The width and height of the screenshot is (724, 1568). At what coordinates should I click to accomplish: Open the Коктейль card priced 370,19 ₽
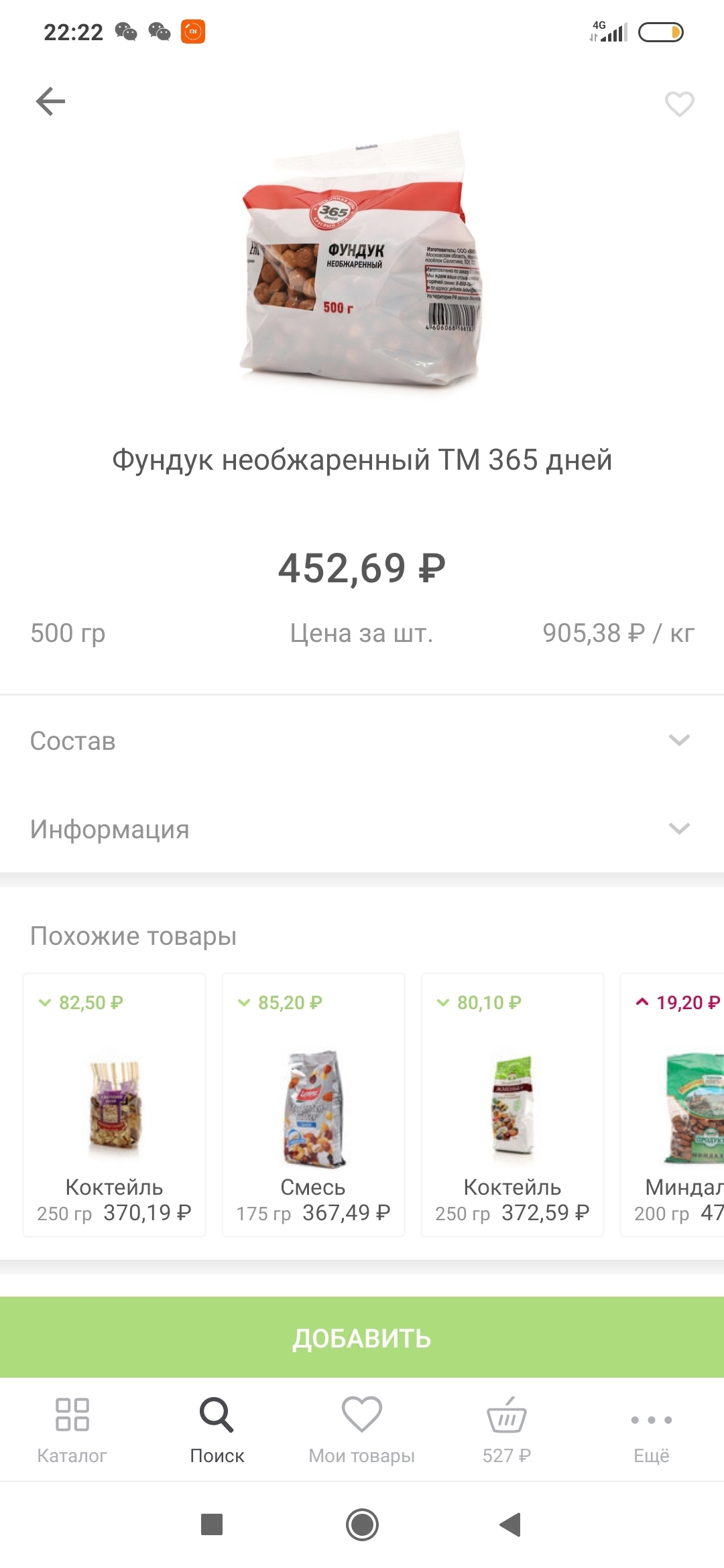point(114,1104)
